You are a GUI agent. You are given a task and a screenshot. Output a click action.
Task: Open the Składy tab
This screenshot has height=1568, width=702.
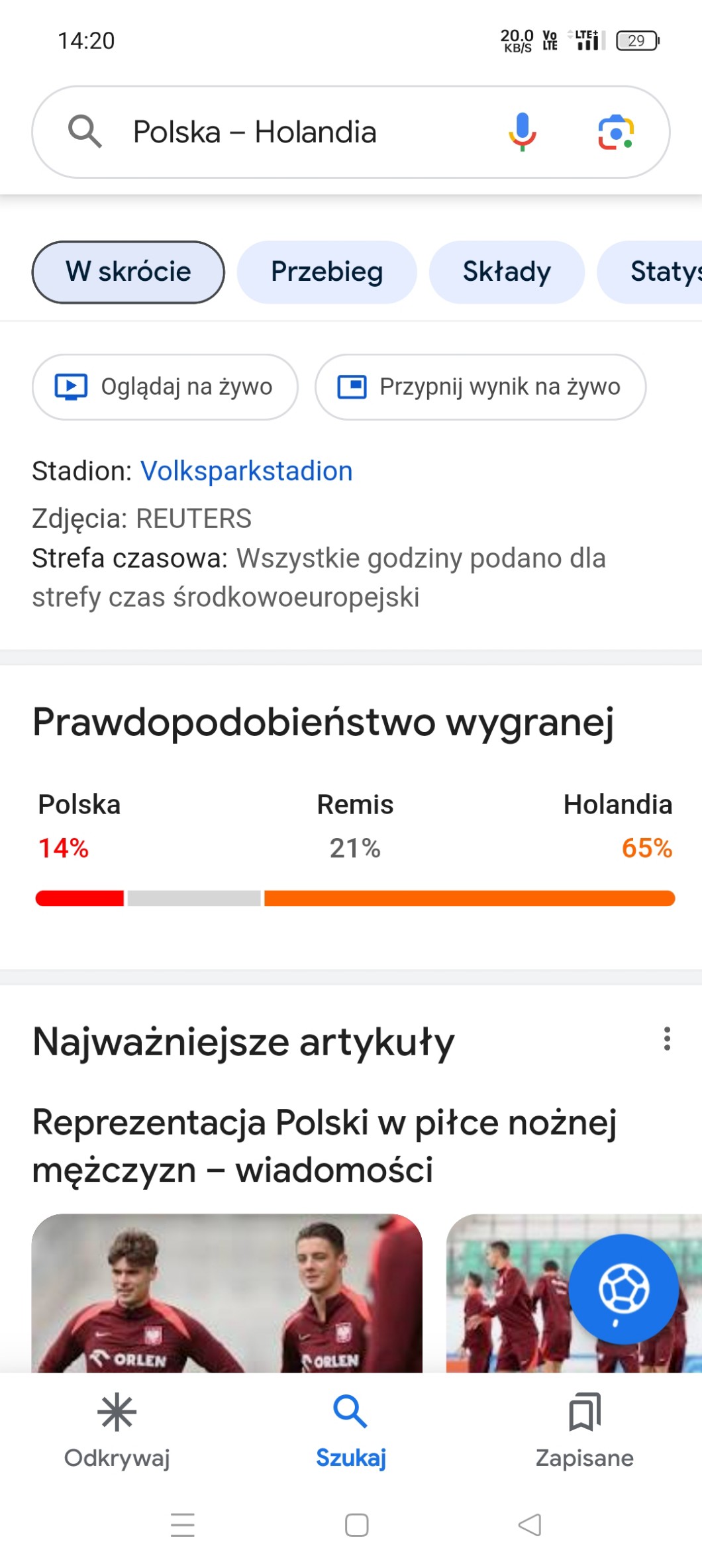tap(507, 272)
